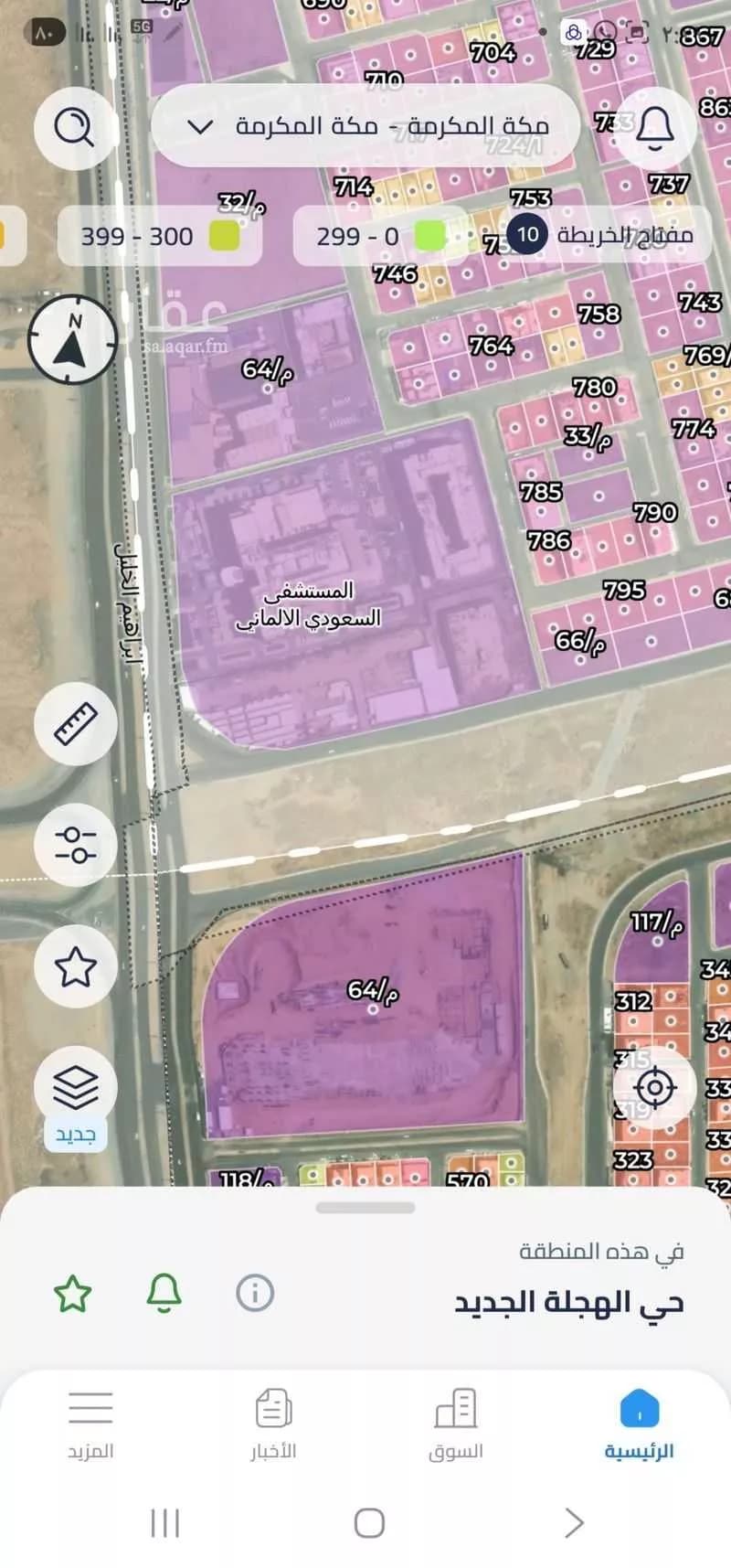Switch to the السوق tab
The width and height of the screenshot is (731, 1568).
[x=456, y=1424]
